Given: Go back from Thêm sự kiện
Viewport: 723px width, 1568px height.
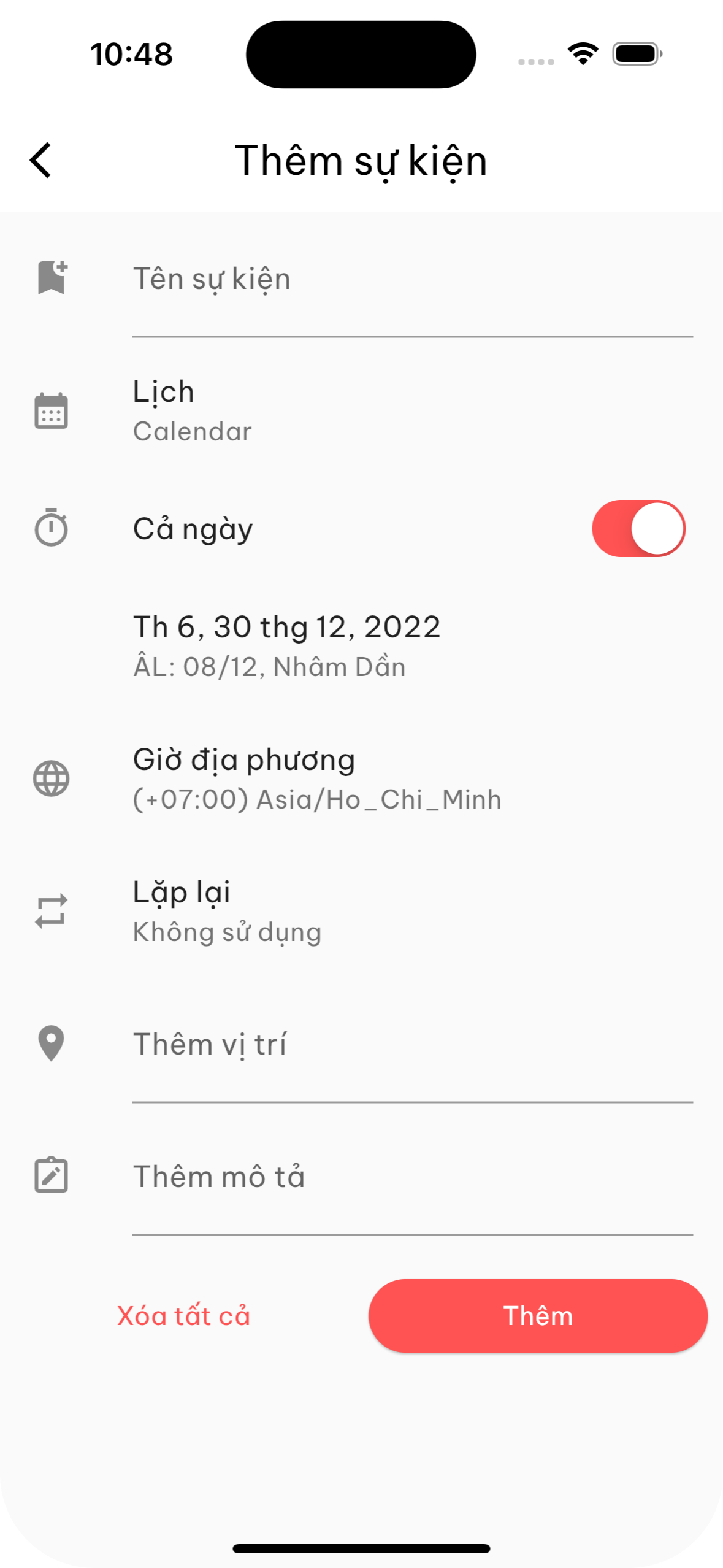Looking at the screenshot, I should coord(41,161).
